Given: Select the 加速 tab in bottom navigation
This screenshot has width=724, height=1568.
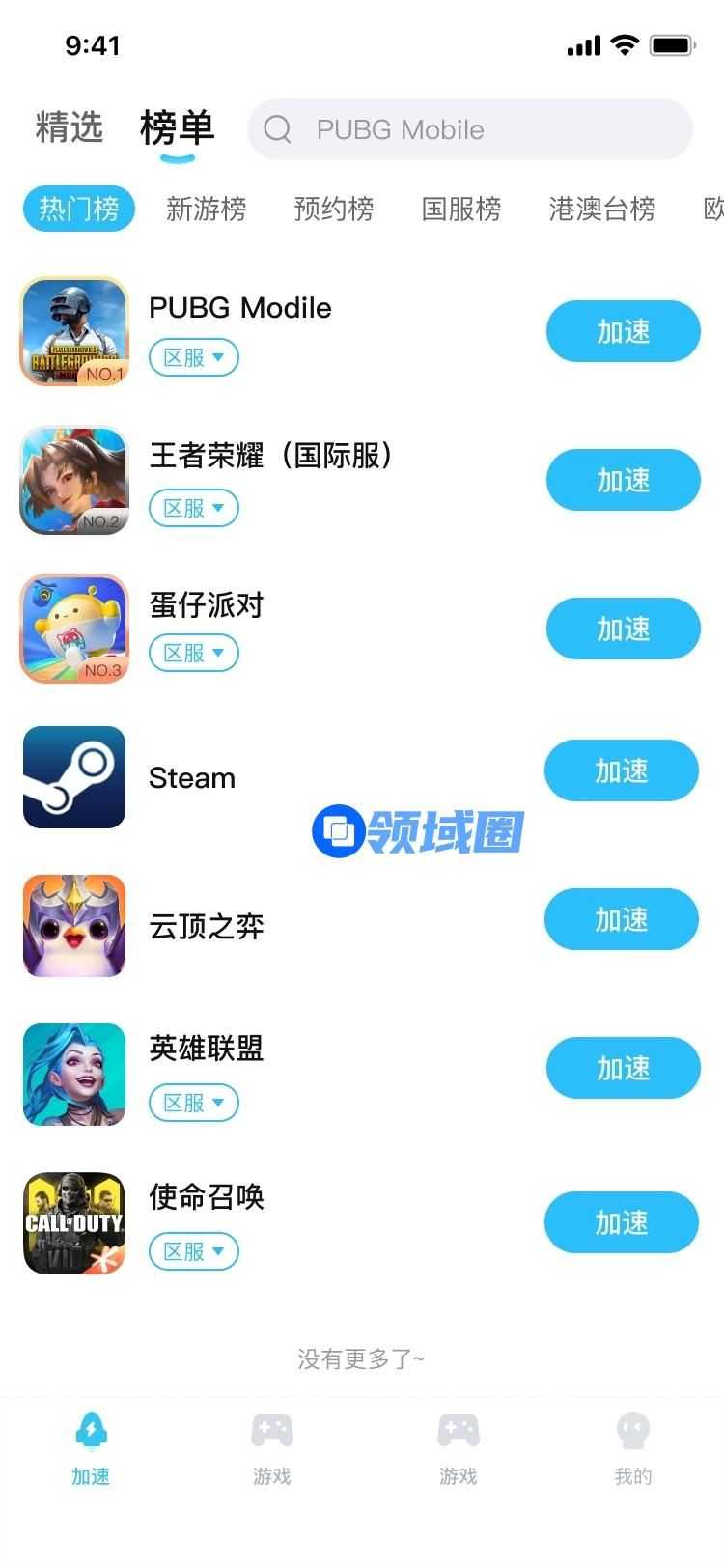Looking at the screenshot, I should (91, 1445).
